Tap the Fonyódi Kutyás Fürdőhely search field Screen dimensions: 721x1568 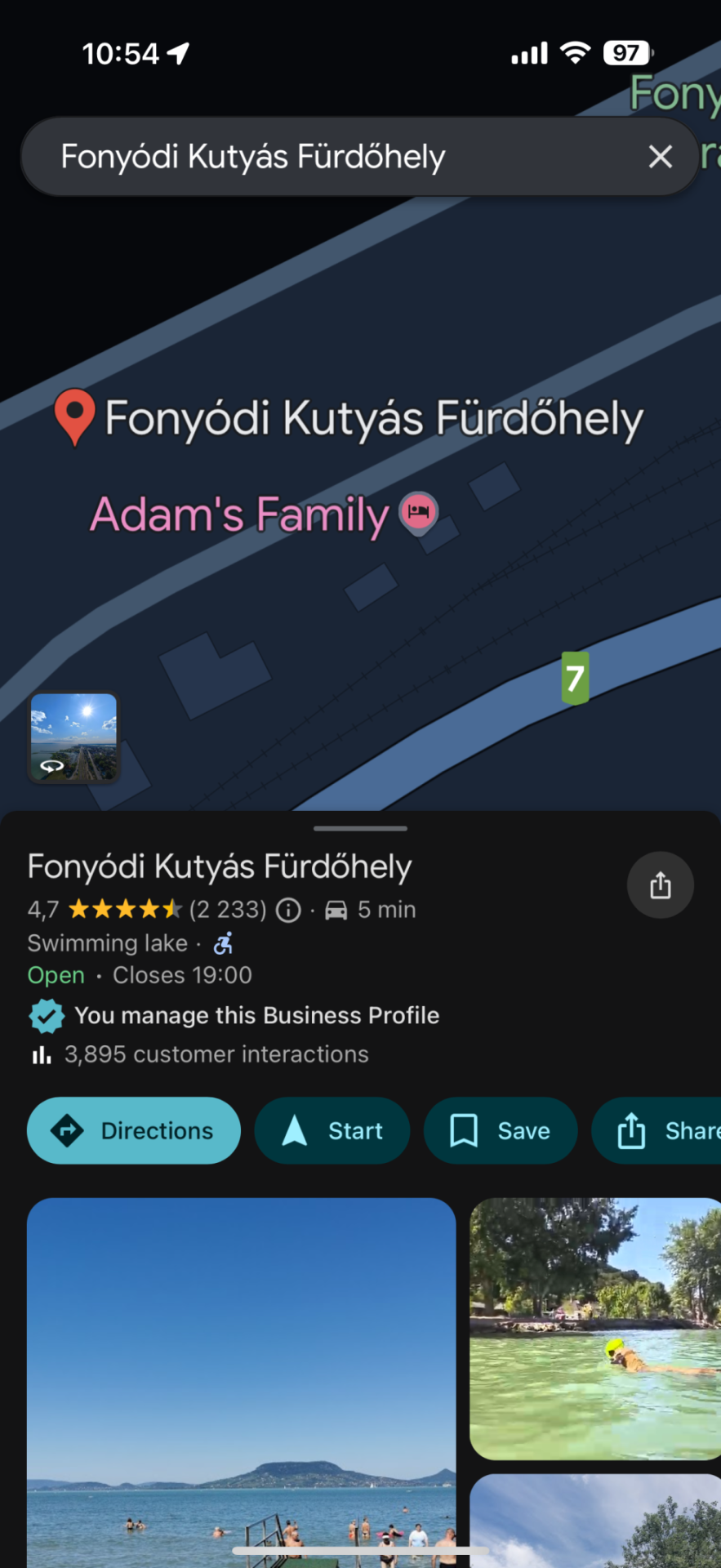327,157
